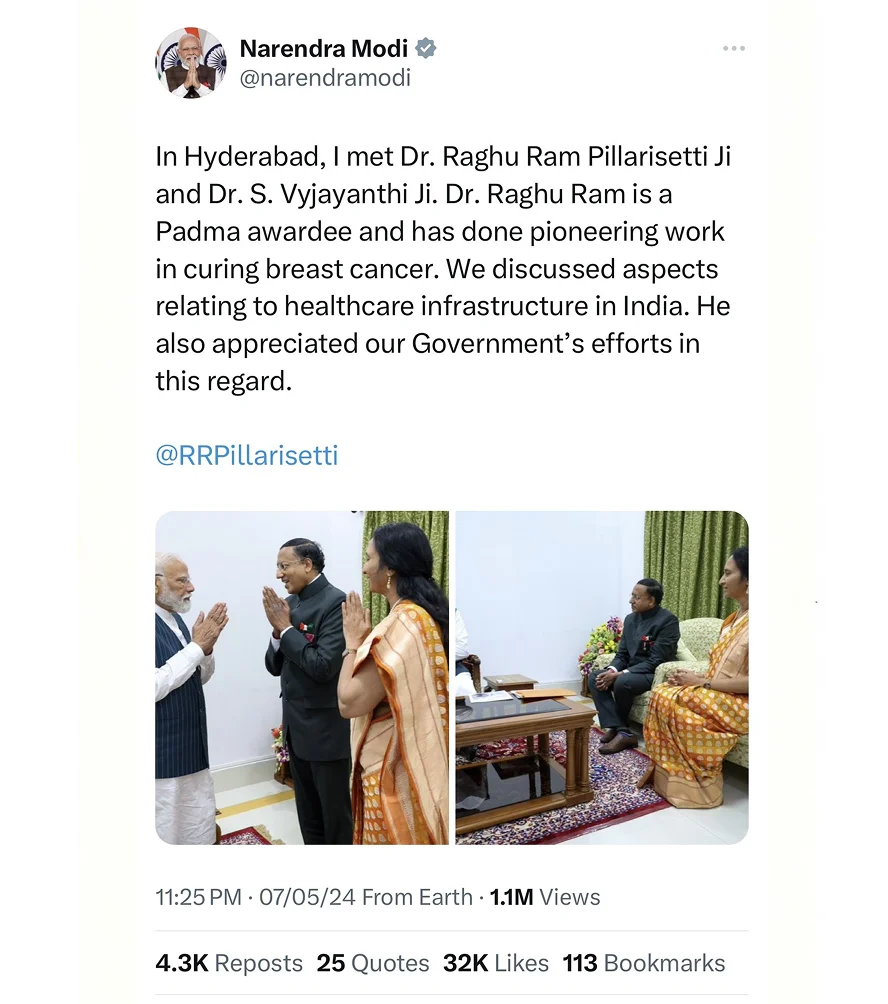Viewport: 888px width, 1004px height.
Task: See the 25 Quotes list
Action: coord(372,963)
